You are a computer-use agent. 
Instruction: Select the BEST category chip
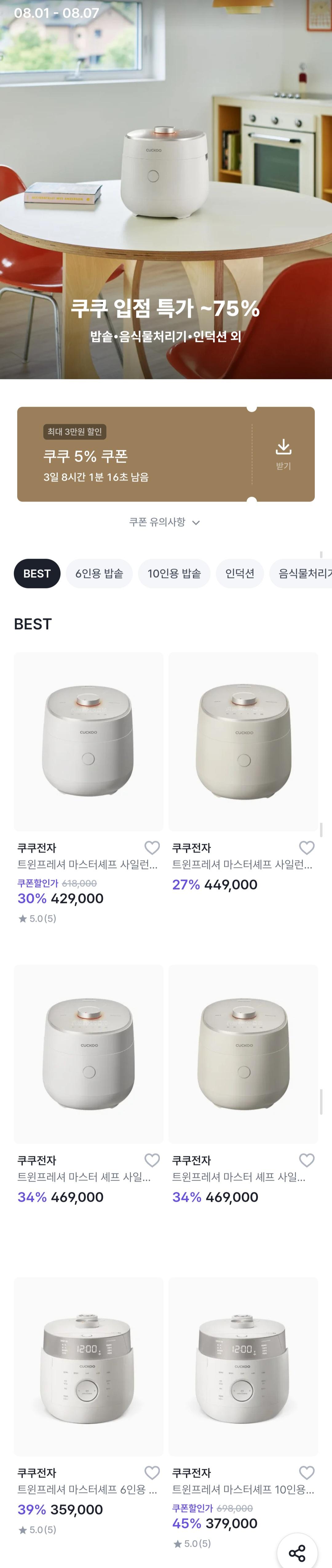[x=37, y=573]
